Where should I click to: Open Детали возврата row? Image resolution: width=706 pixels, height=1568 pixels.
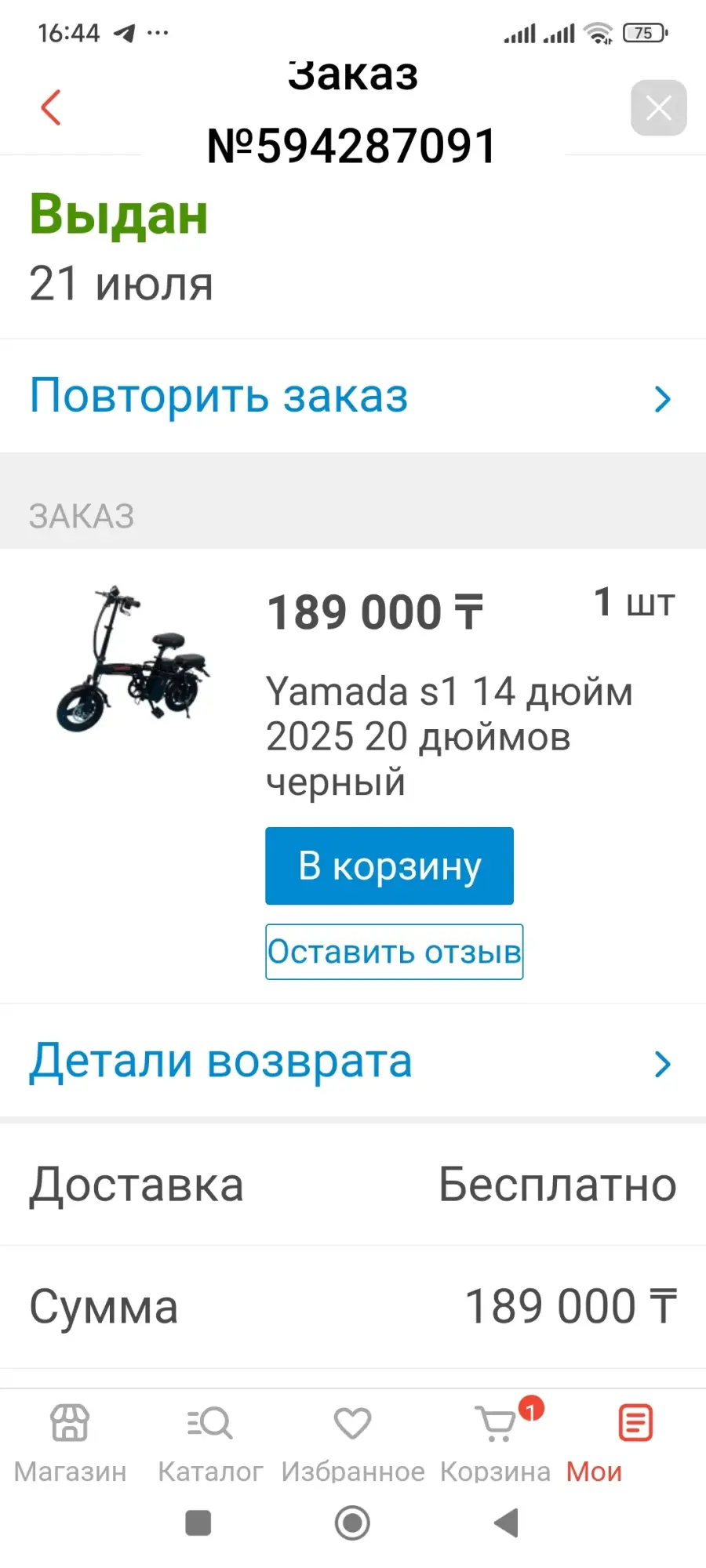click(353, 1062)
